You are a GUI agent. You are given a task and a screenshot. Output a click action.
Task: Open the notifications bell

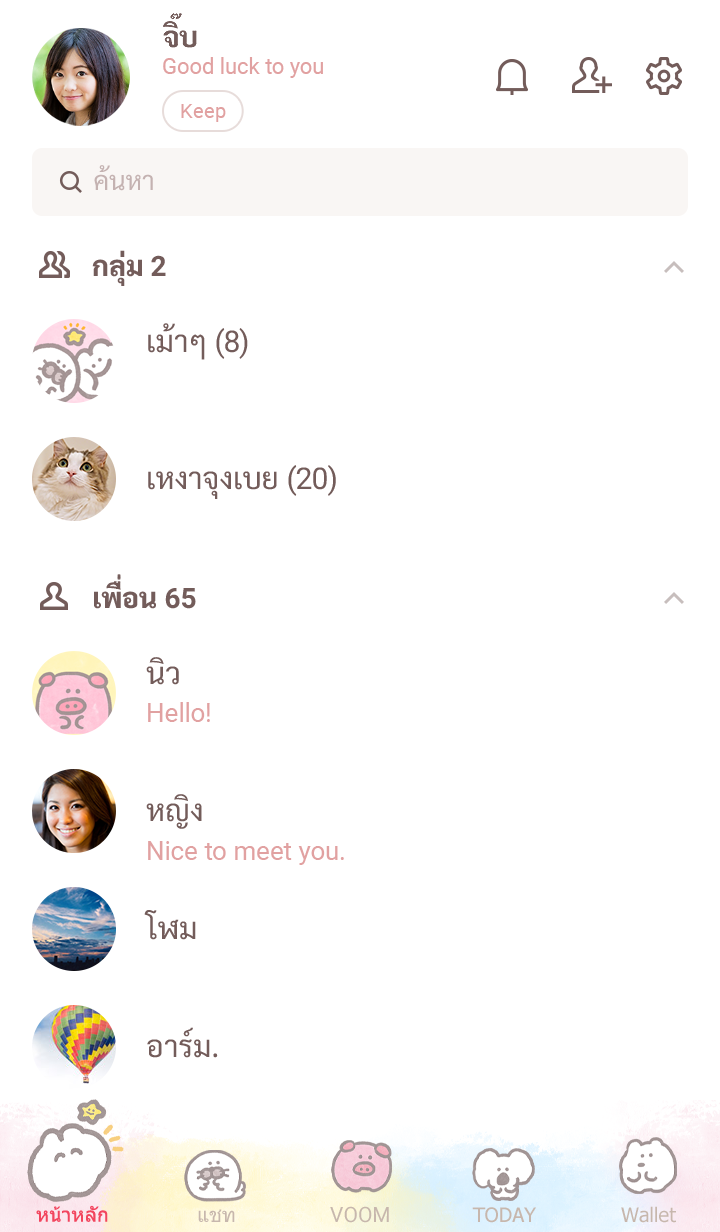click(x=512, y=77)
